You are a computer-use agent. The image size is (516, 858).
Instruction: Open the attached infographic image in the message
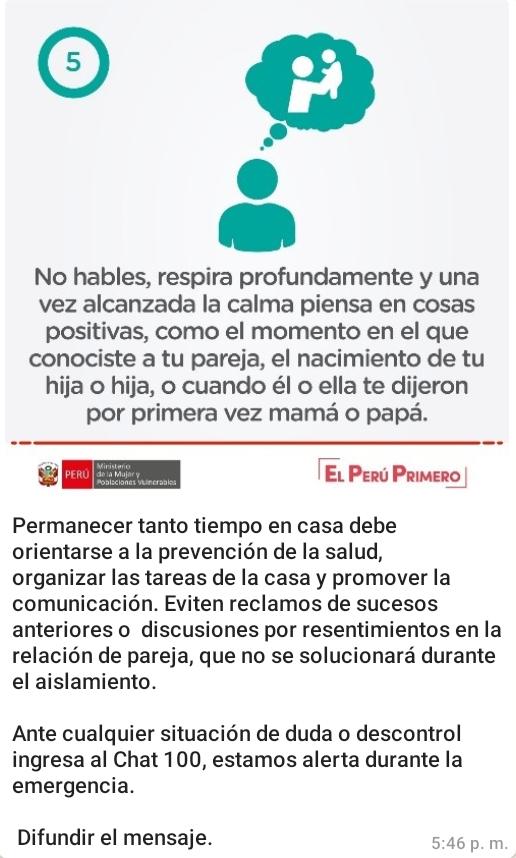(257, 247)
